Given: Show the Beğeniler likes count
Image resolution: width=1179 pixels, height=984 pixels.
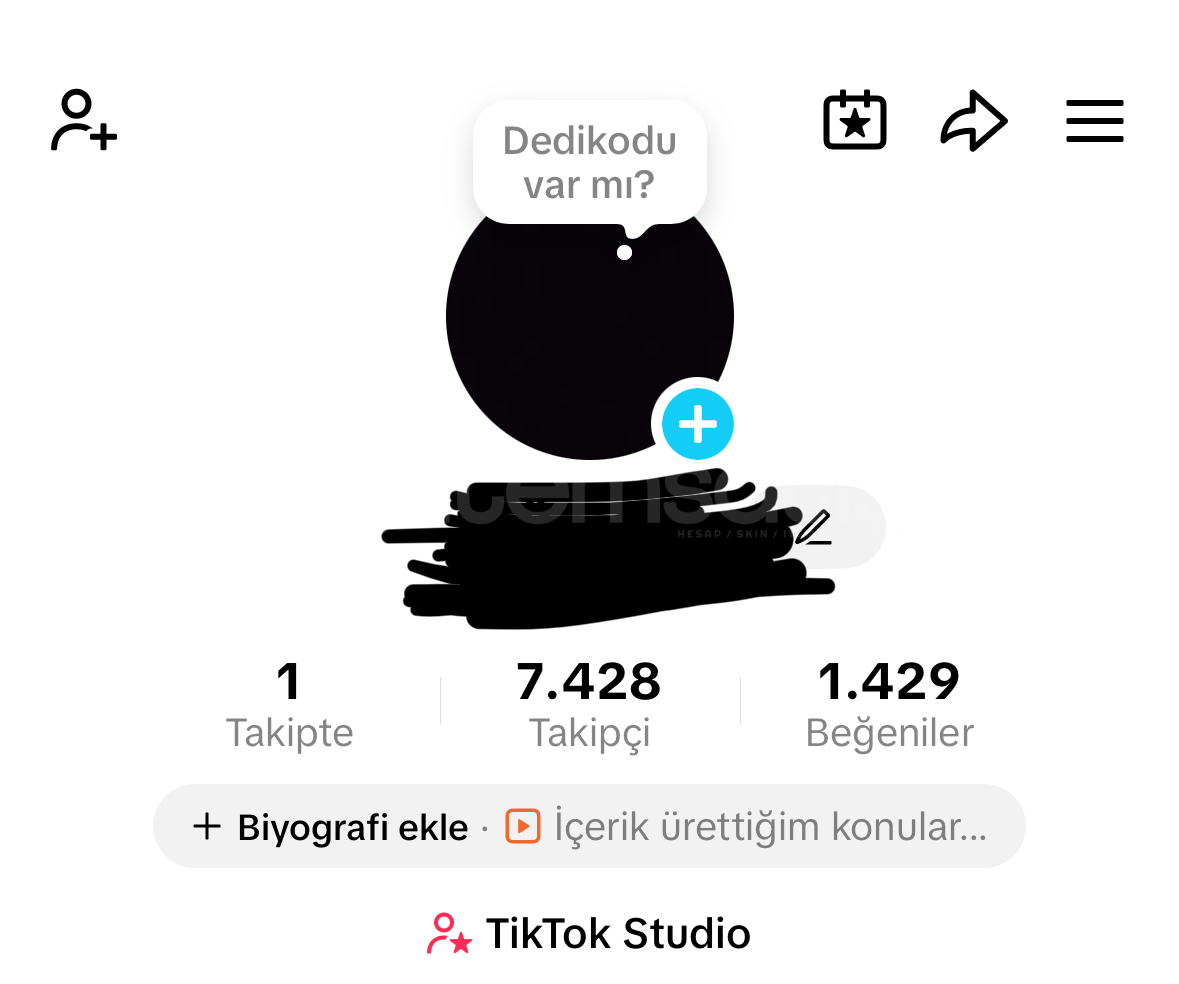Looking at the screenshot, I should [889, 705].
